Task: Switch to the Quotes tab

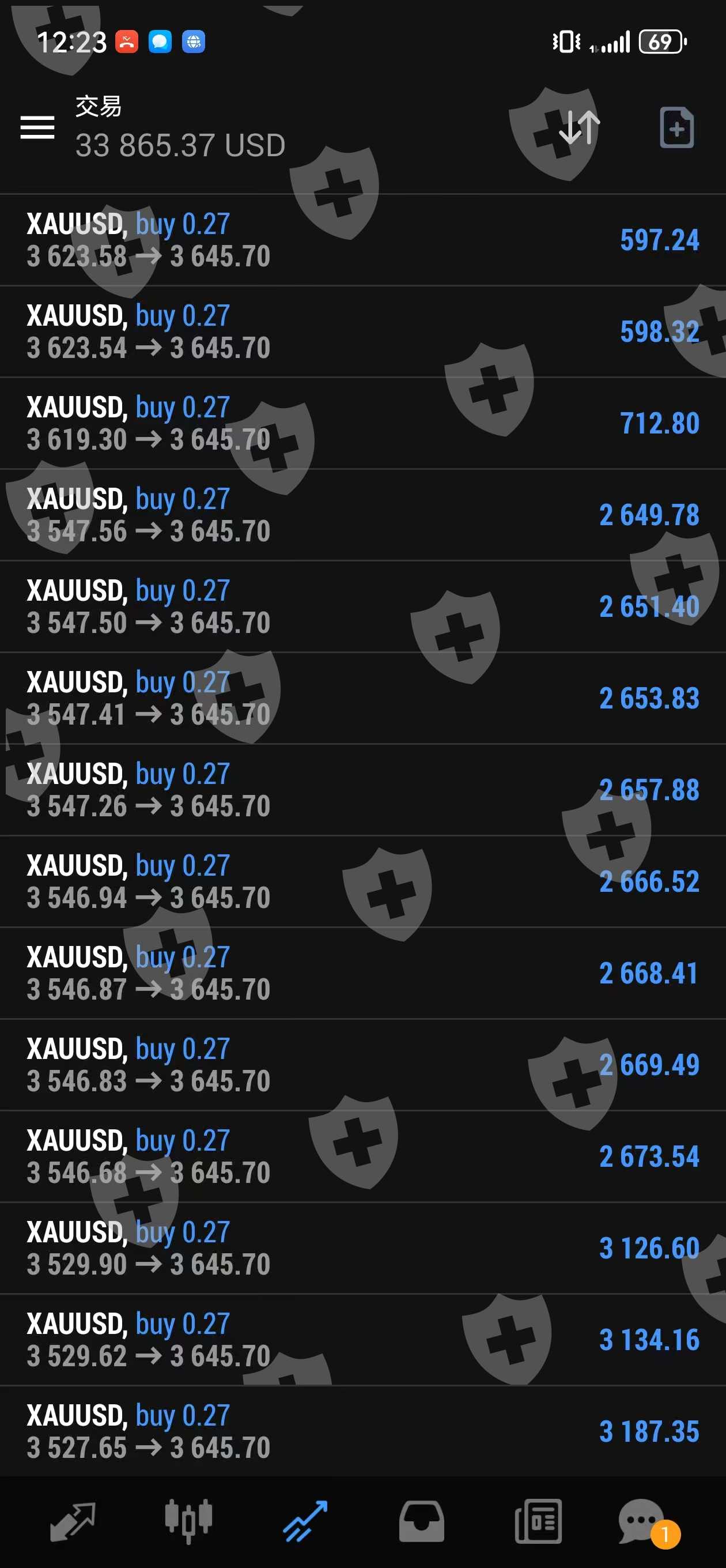Action: [x=73, y=1521]
